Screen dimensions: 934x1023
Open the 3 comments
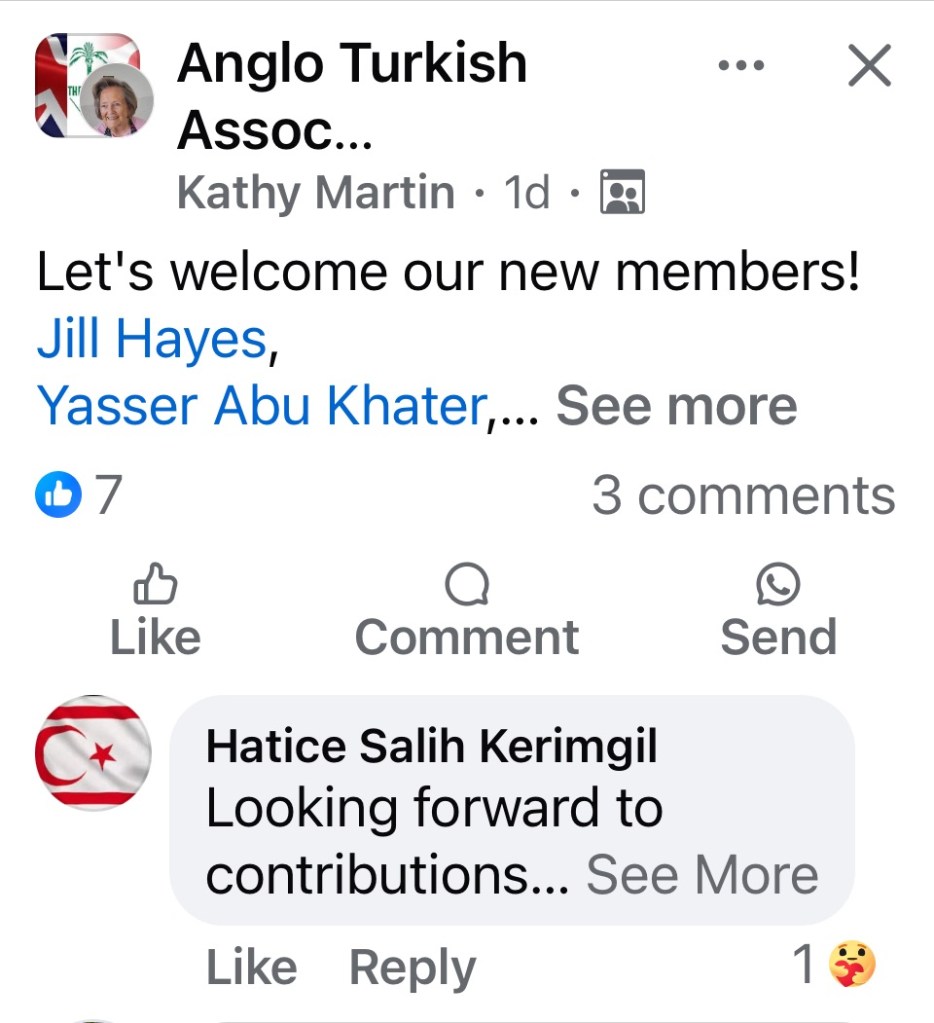click(742, 496)
